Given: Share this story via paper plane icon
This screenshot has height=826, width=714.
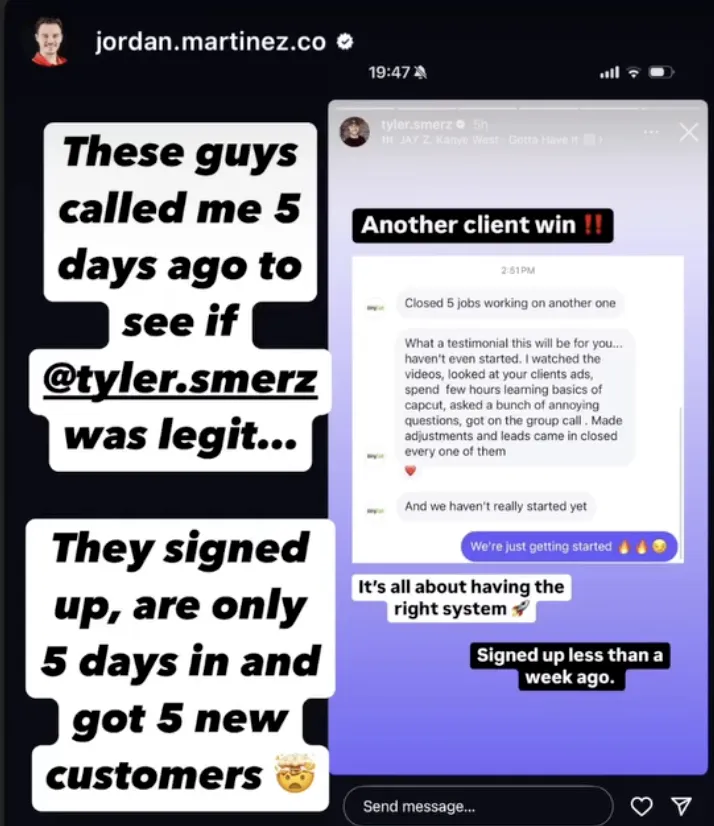Looking at the screenshot, I should point(681,806).
